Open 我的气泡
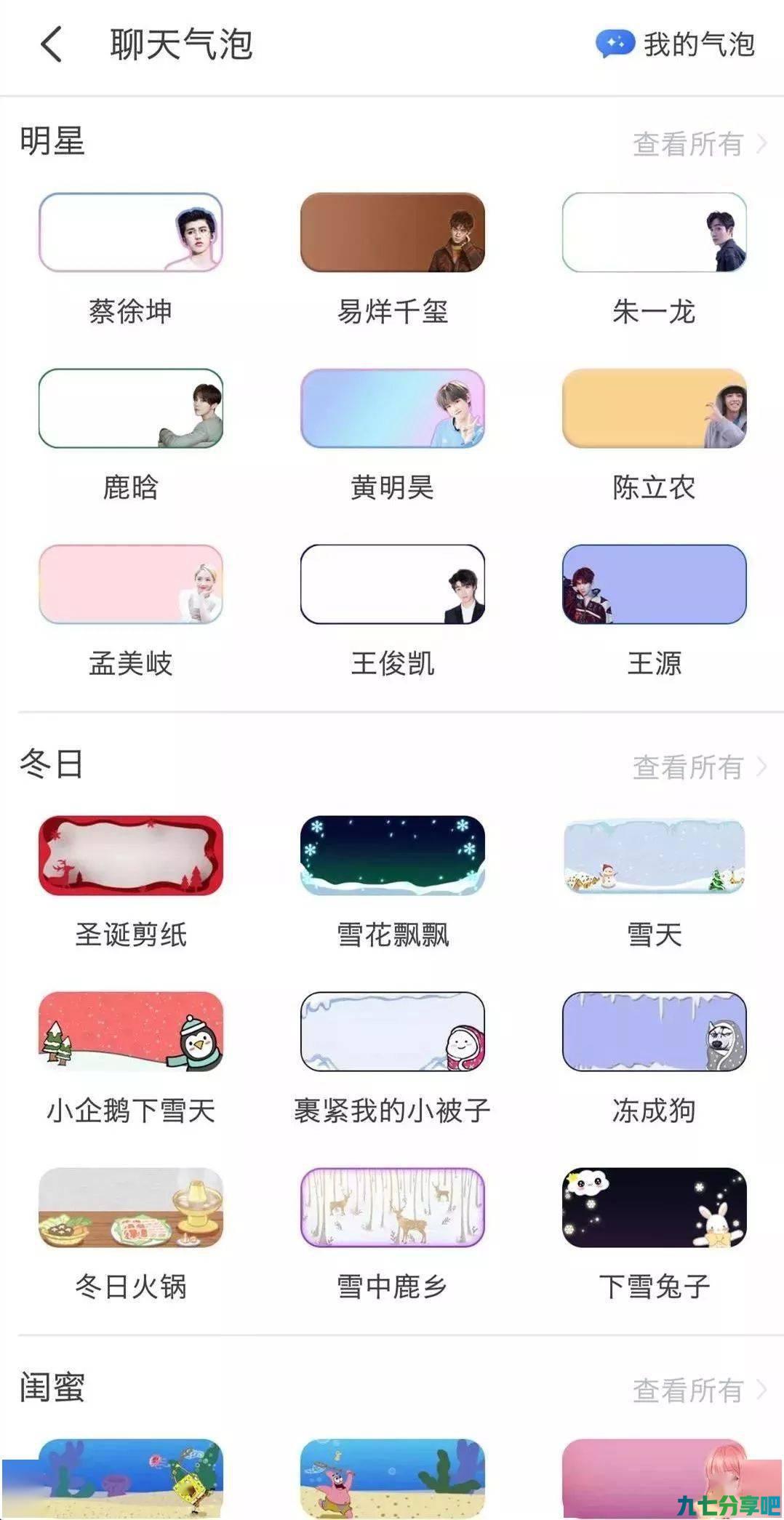784x1520 pixels. pyautogui.click(x=675, y=44)
